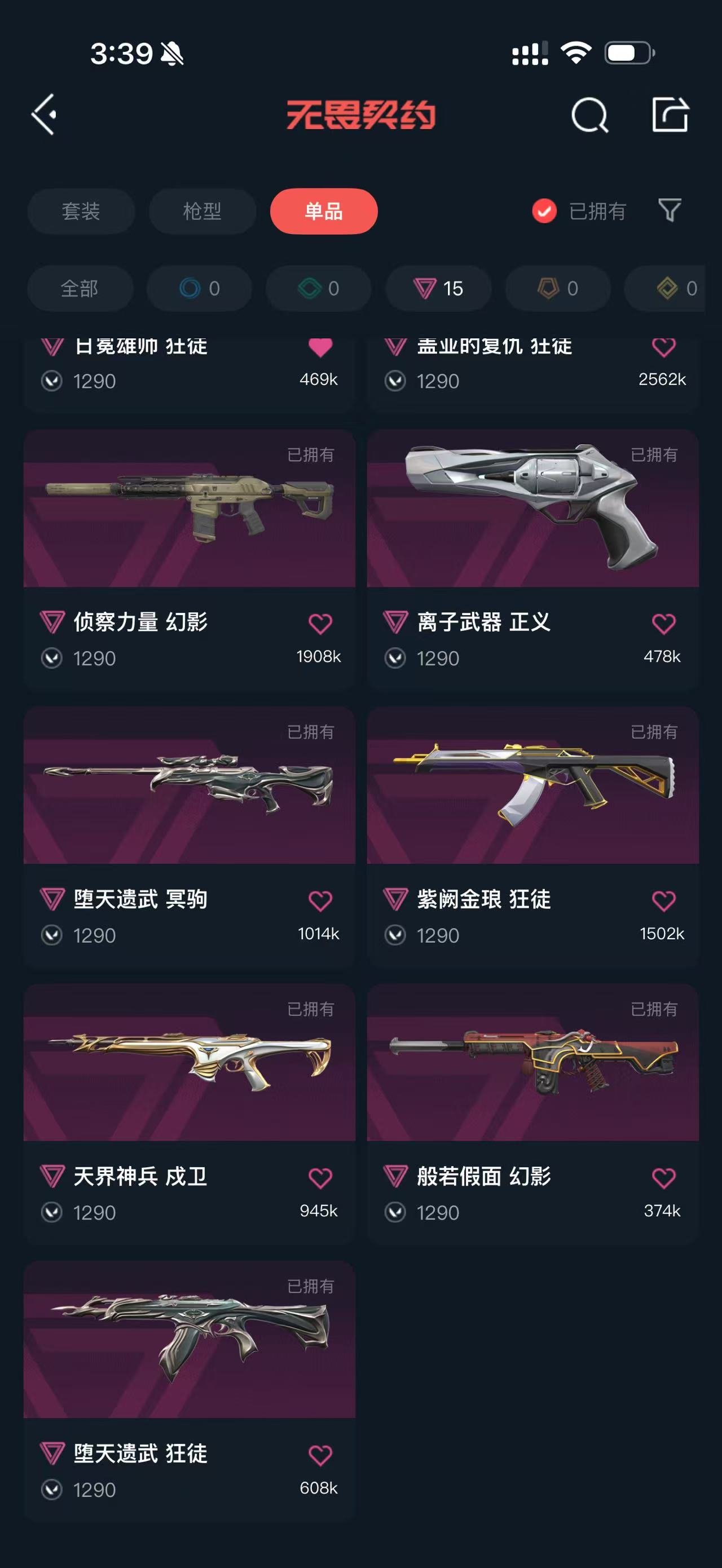Image resolution: width=722 pixels, height=1568 pixels.
Task: Select the blue circle rarity chip
Action: tap(199, 289)
